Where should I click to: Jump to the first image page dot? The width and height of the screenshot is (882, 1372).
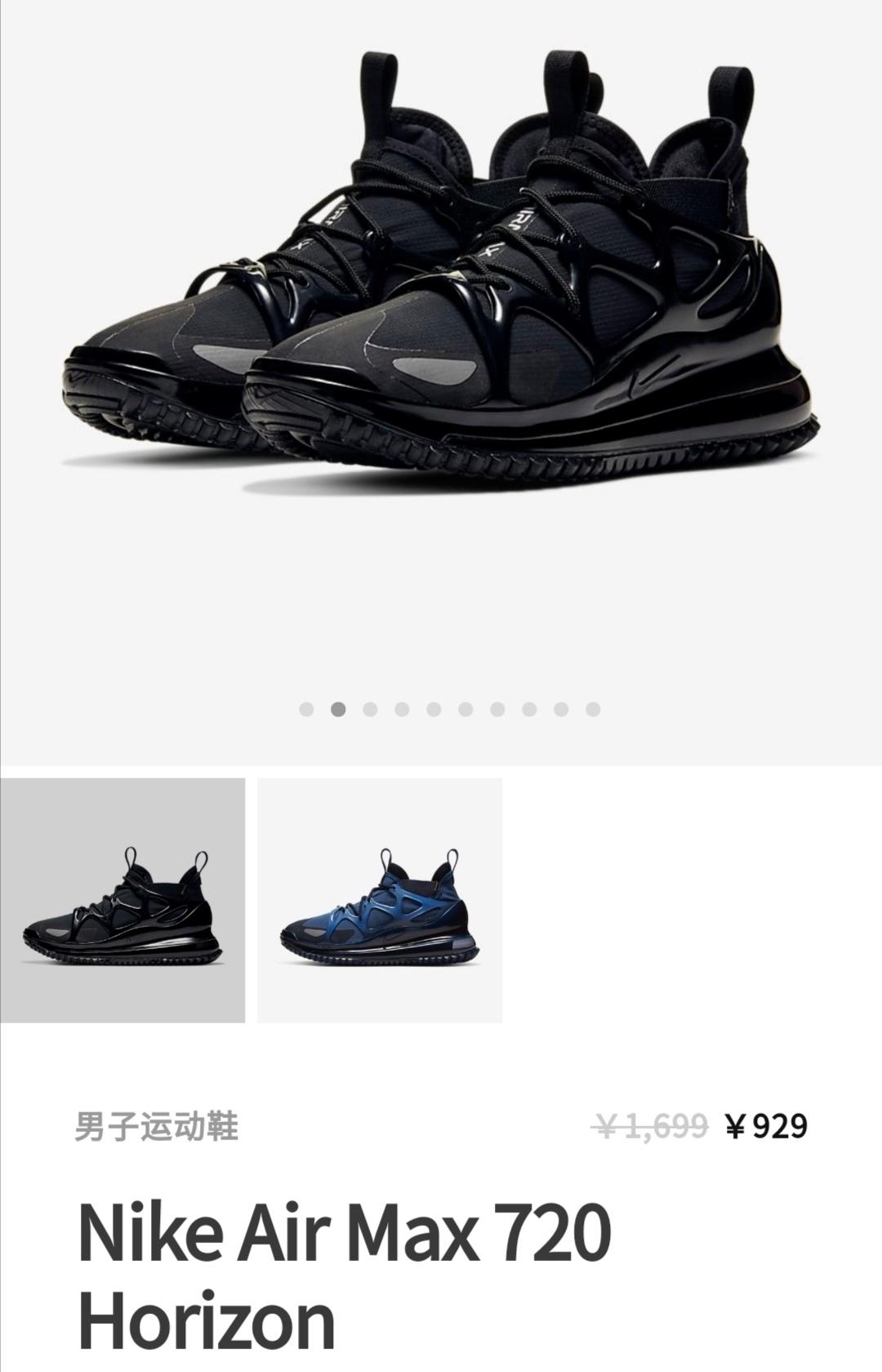click(306, 709)
